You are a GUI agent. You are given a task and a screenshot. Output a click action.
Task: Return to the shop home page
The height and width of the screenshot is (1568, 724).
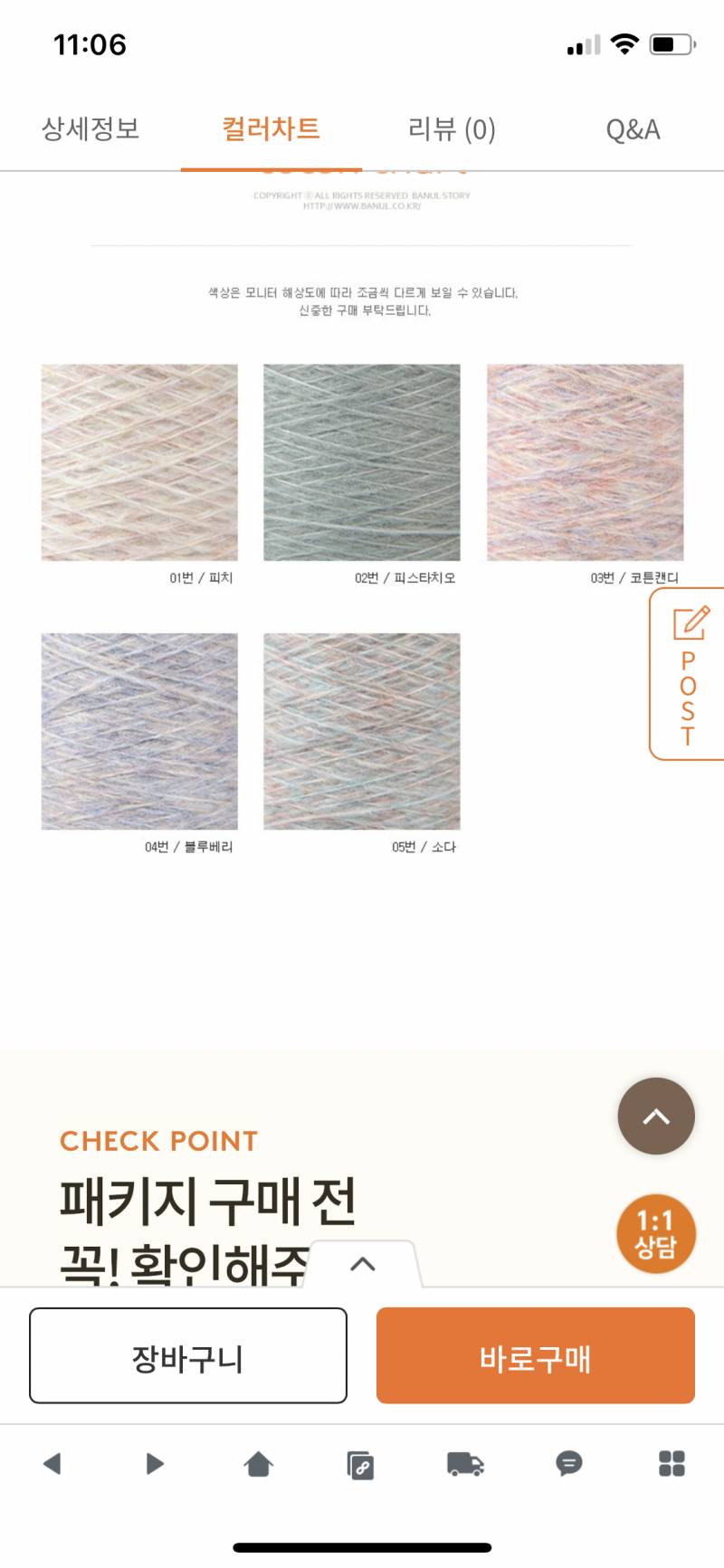[259, 1463]
